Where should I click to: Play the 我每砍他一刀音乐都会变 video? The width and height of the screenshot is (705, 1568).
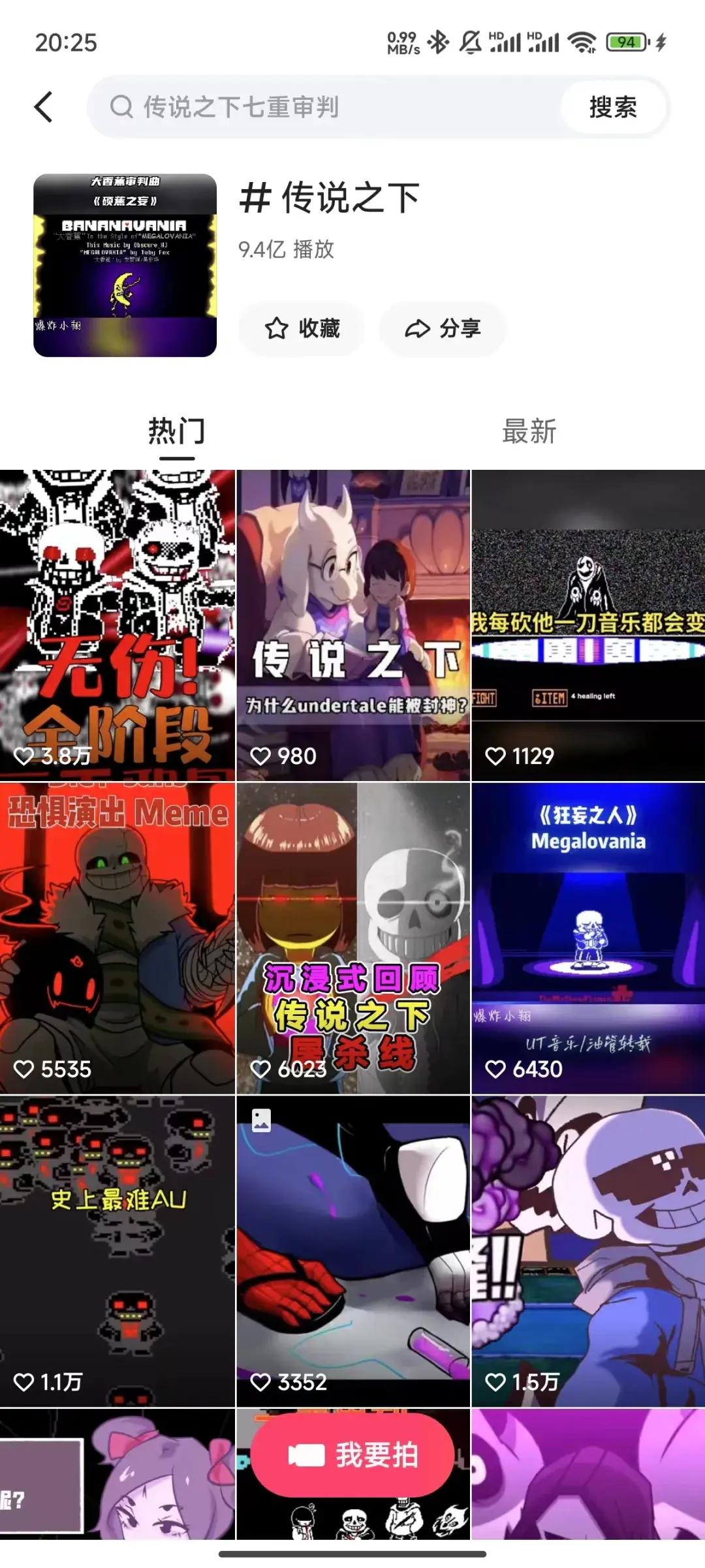(x=588, y=625)
